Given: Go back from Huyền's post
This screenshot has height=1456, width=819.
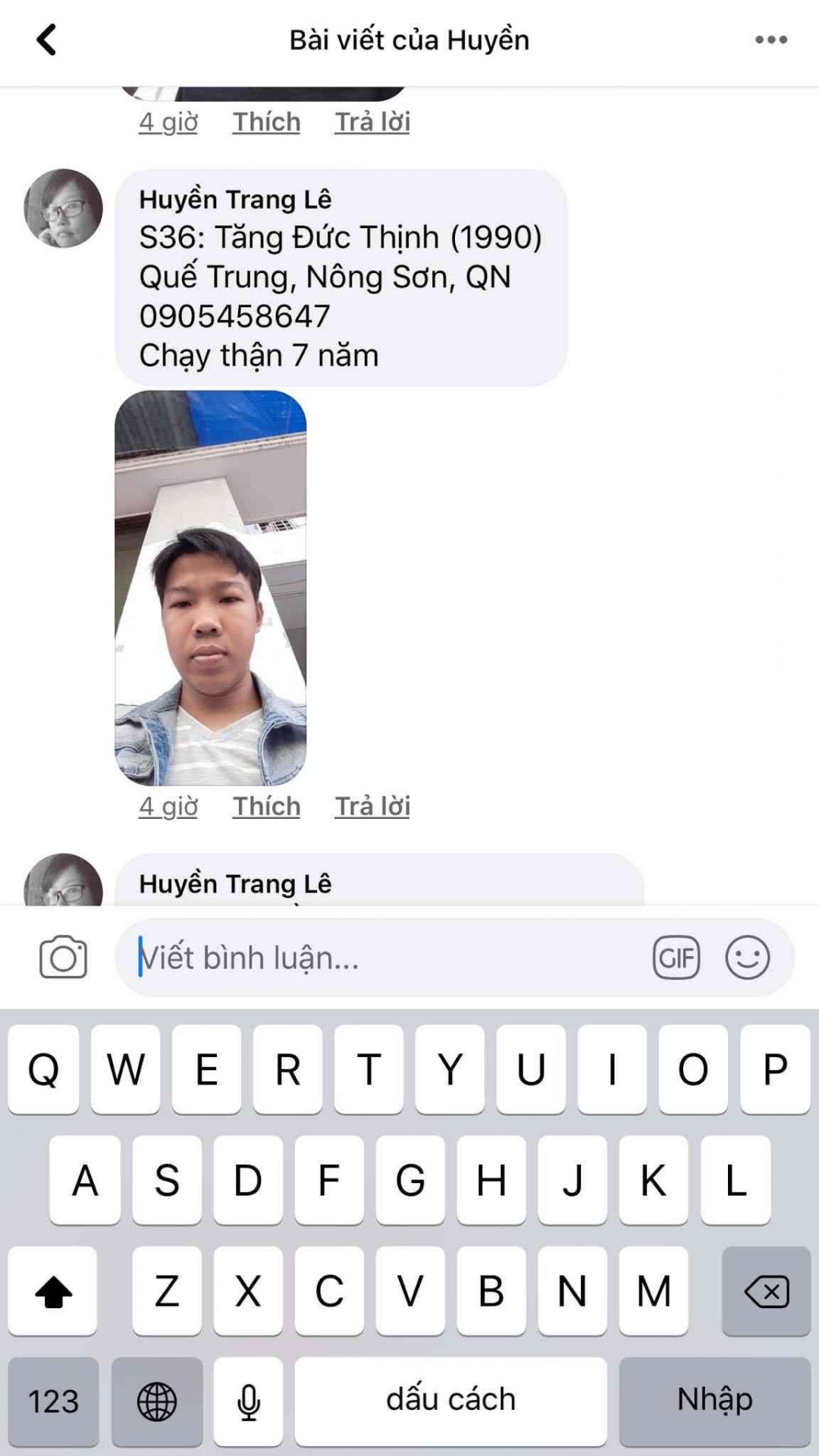Looking at the screenshot, I should pos(46,40).
